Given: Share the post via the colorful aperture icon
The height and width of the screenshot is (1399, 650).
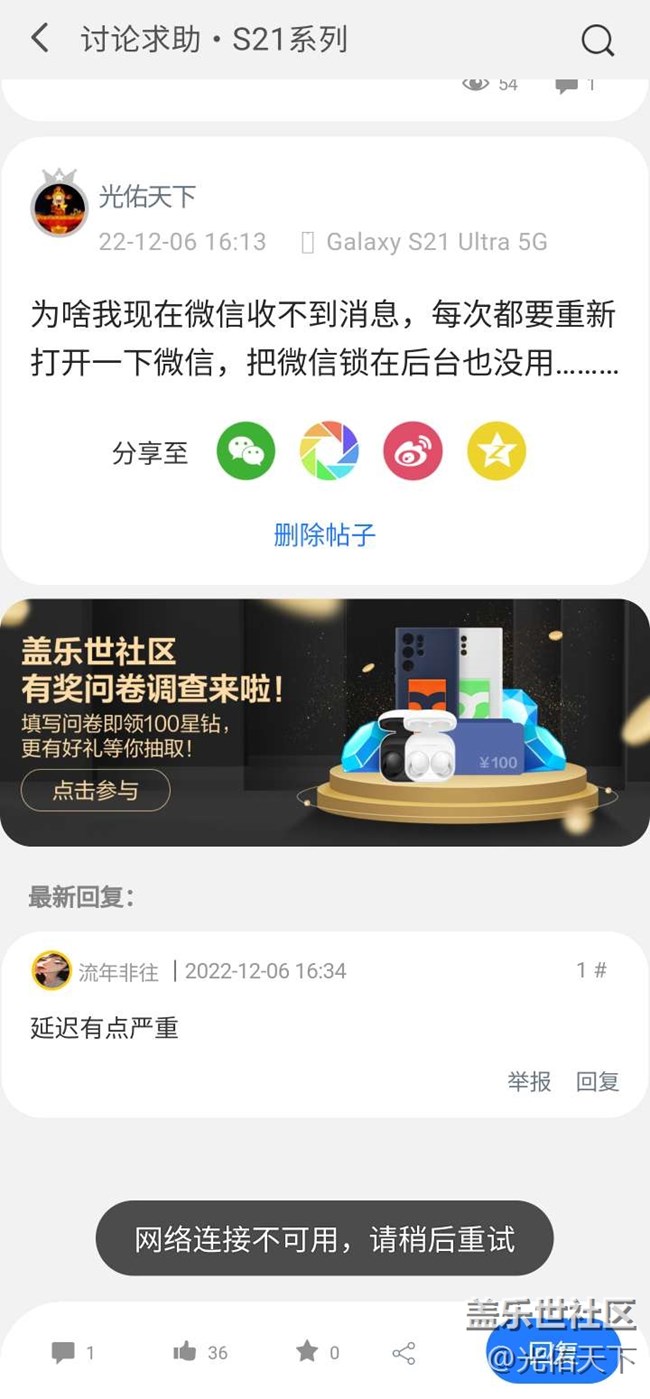Looking at the screenshot, I should coord(329,451).
